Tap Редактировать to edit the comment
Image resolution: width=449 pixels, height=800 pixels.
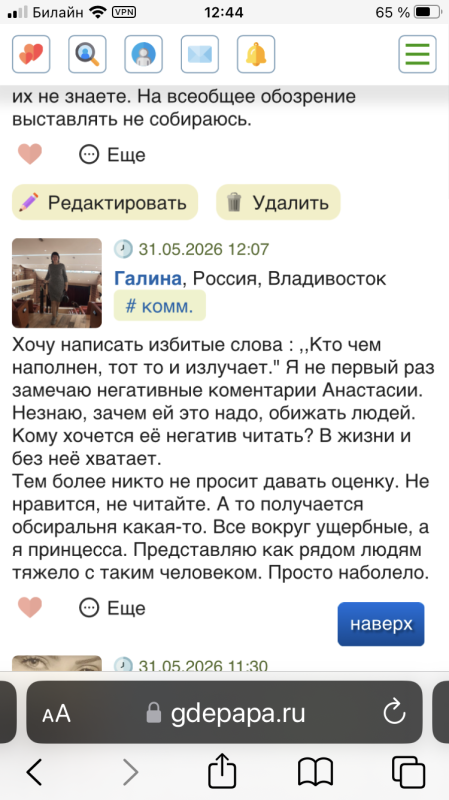click(105, 202)
